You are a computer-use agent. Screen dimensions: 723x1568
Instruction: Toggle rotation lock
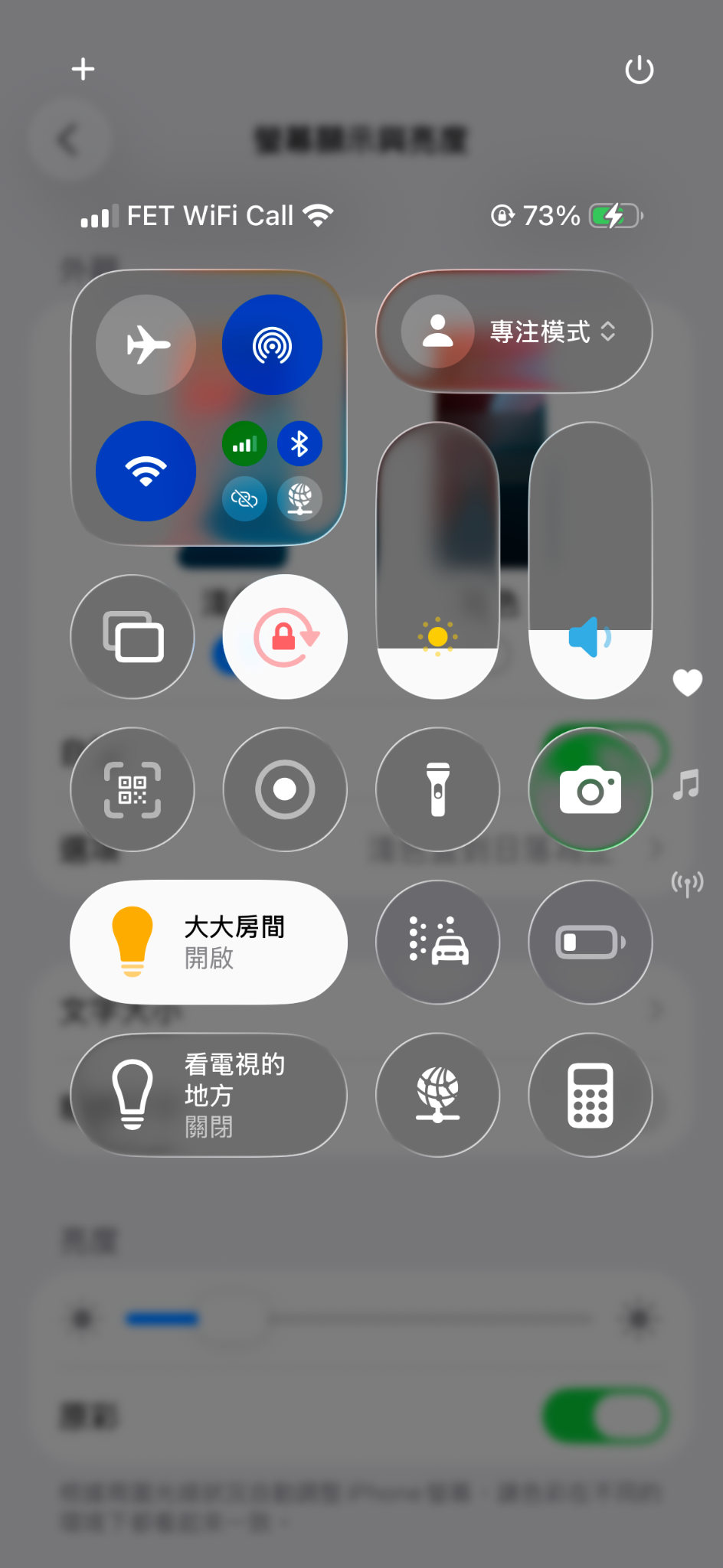[285, 636]
